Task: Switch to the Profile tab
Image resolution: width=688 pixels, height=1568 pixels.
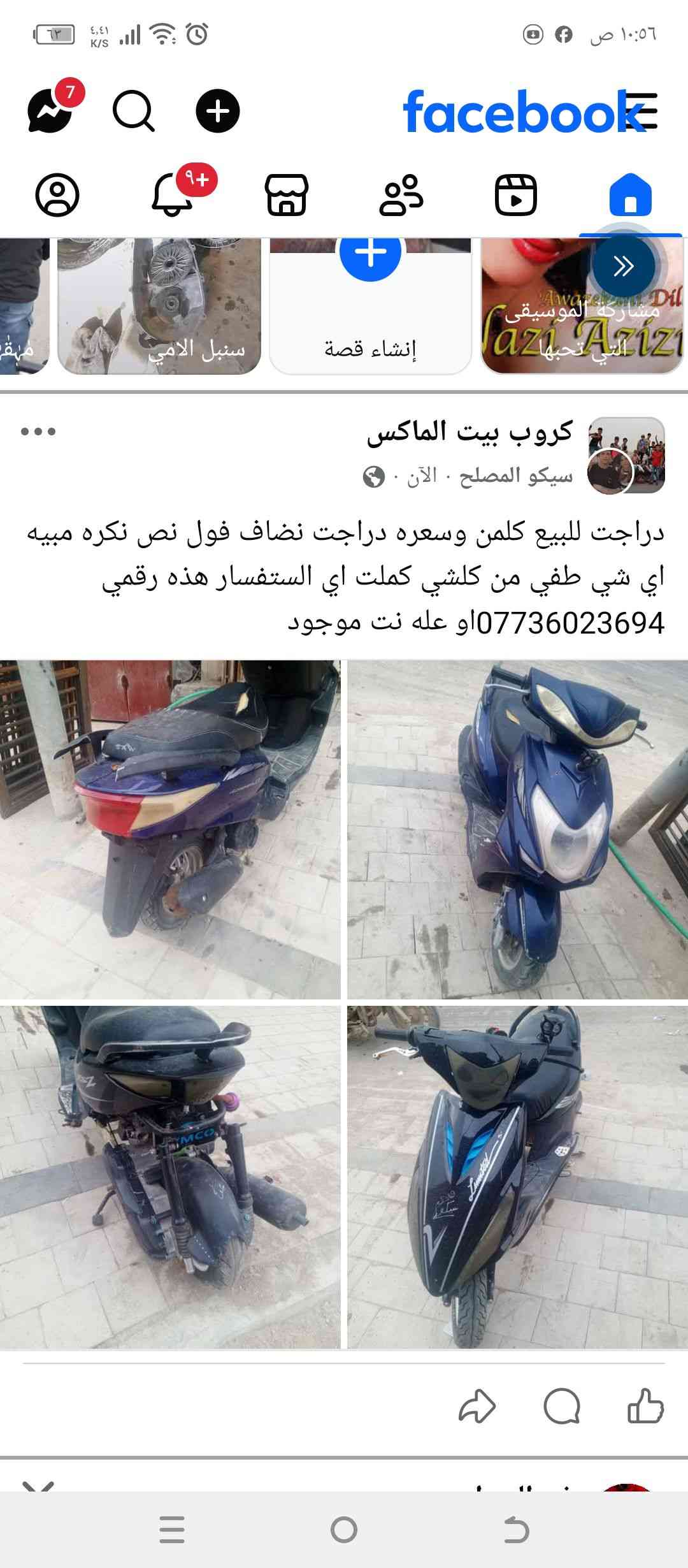Action: (x=57, y=194)
